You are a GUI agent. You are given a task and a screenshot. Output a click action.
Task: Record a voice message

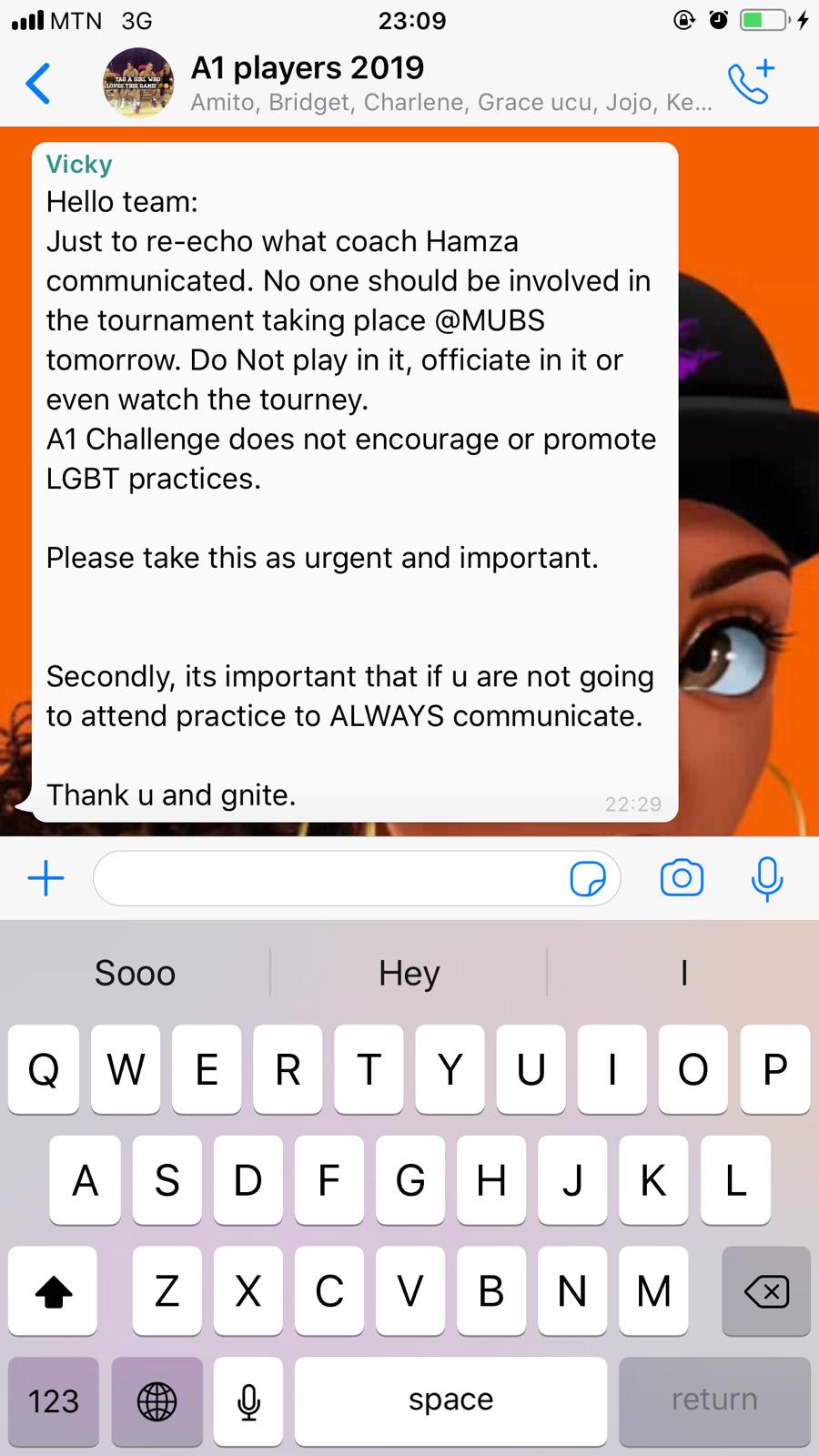[x=767, y=878]
